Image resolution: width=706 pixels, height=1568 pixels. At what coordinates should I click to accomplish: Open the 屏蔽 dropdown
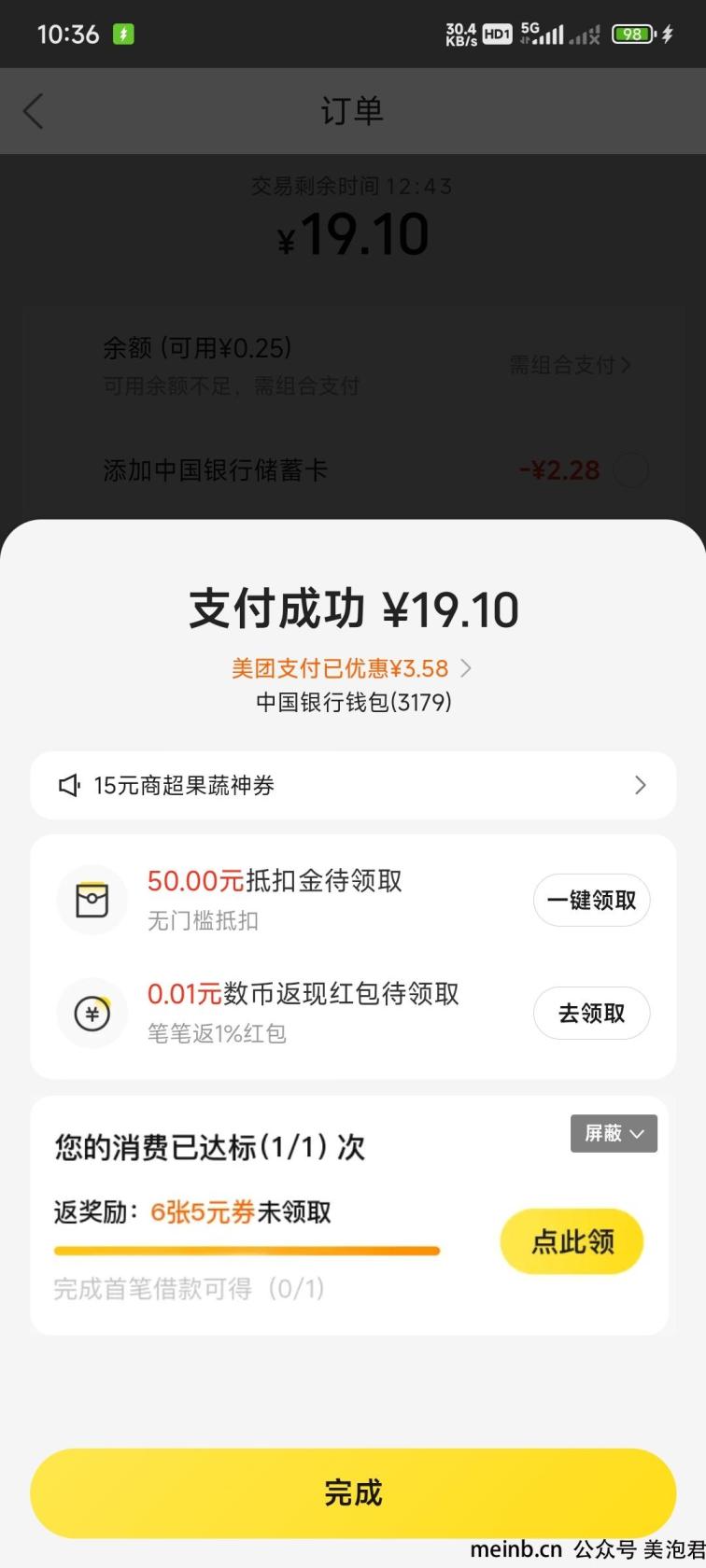coord(614,1133)
